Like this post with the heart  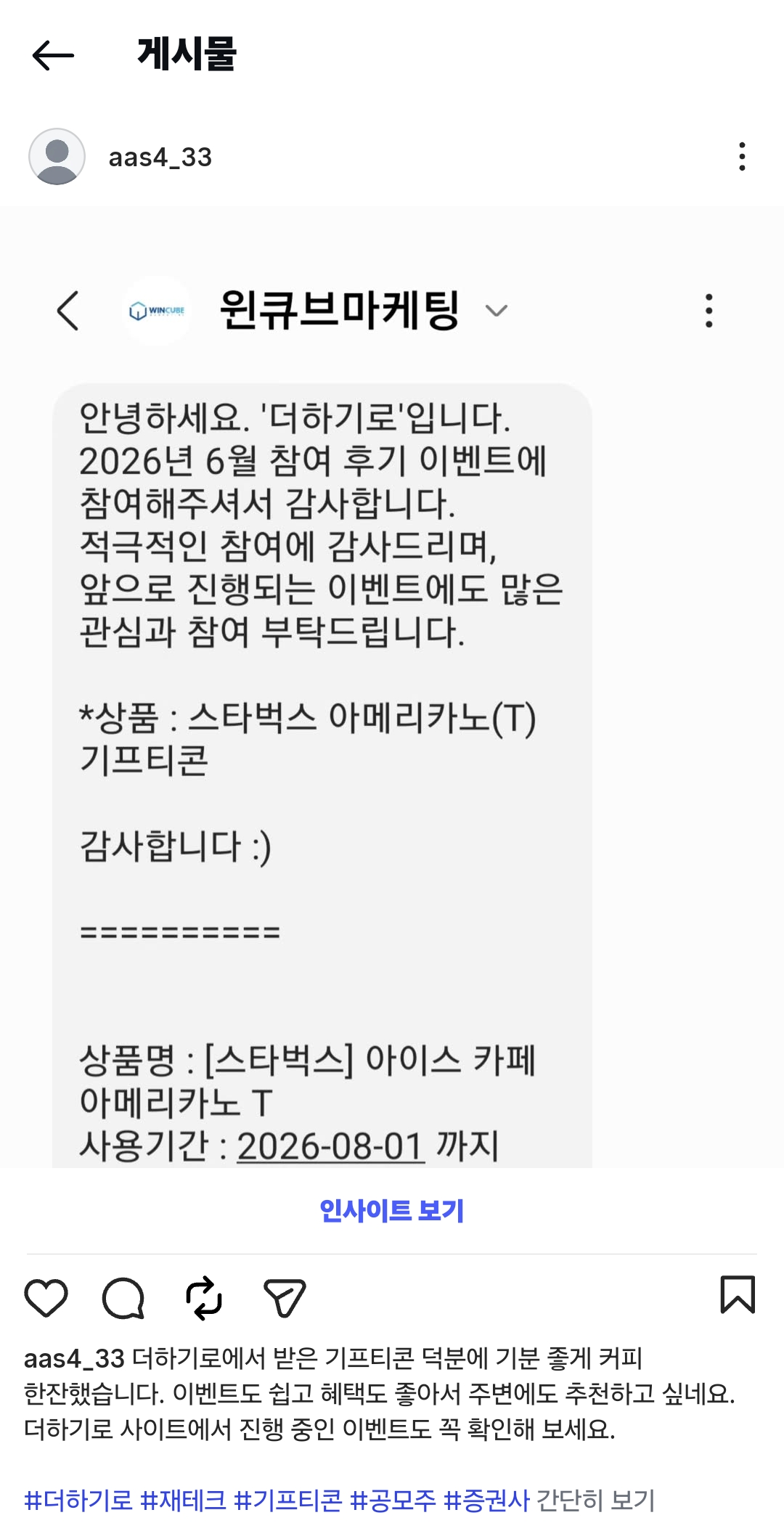[46, 1297]
